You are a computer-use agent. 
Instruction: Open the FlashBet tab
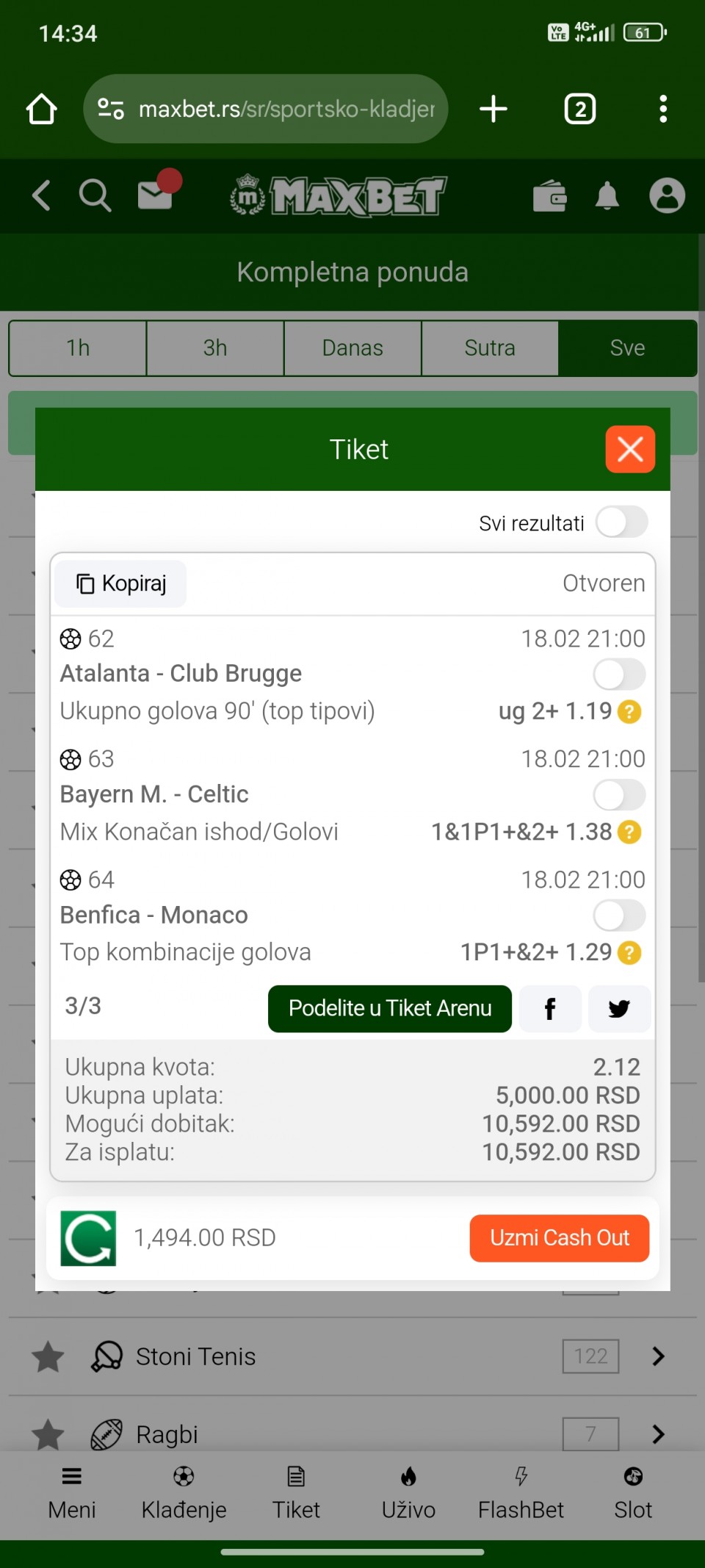[x=521, y=1493]
